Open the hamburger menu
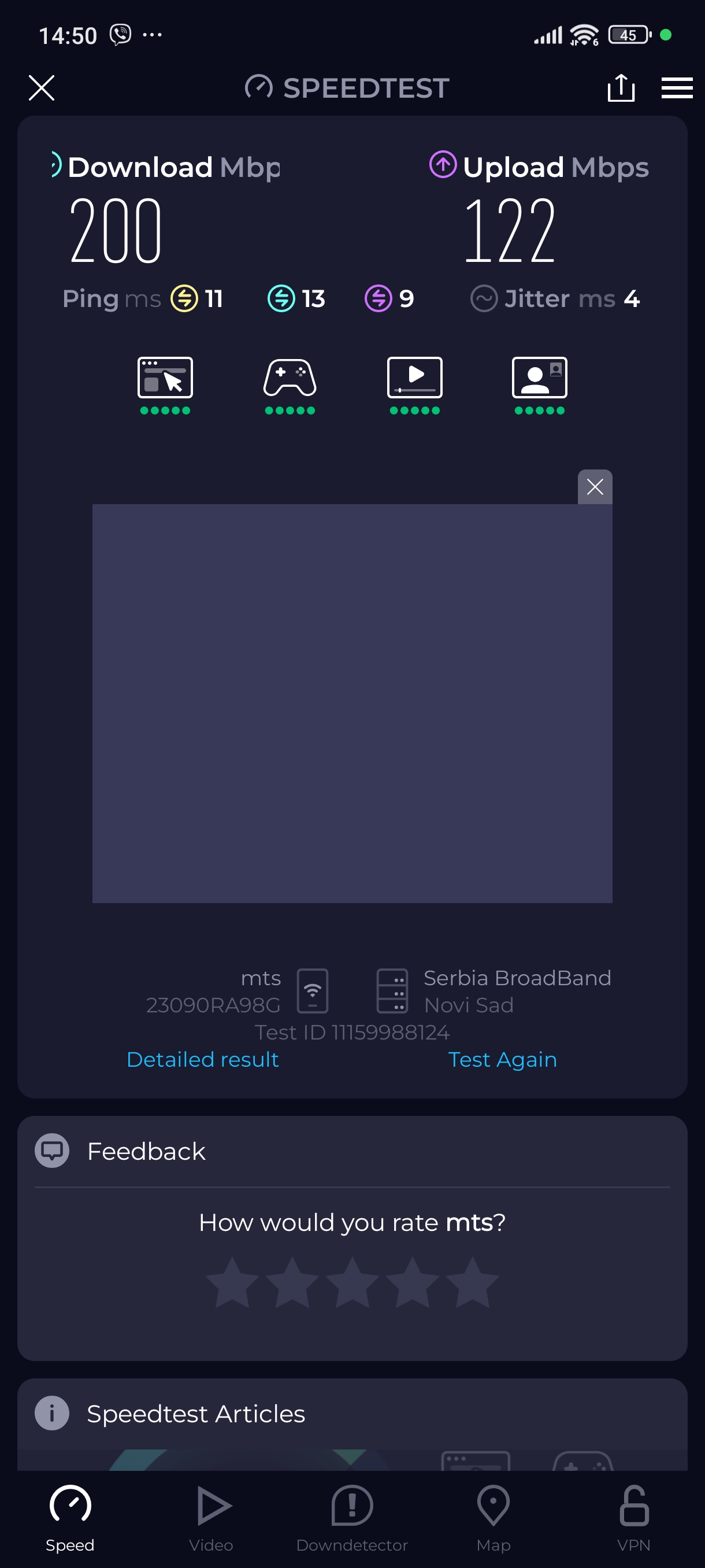Screen dimensions: 705x1568 [677, 88]
